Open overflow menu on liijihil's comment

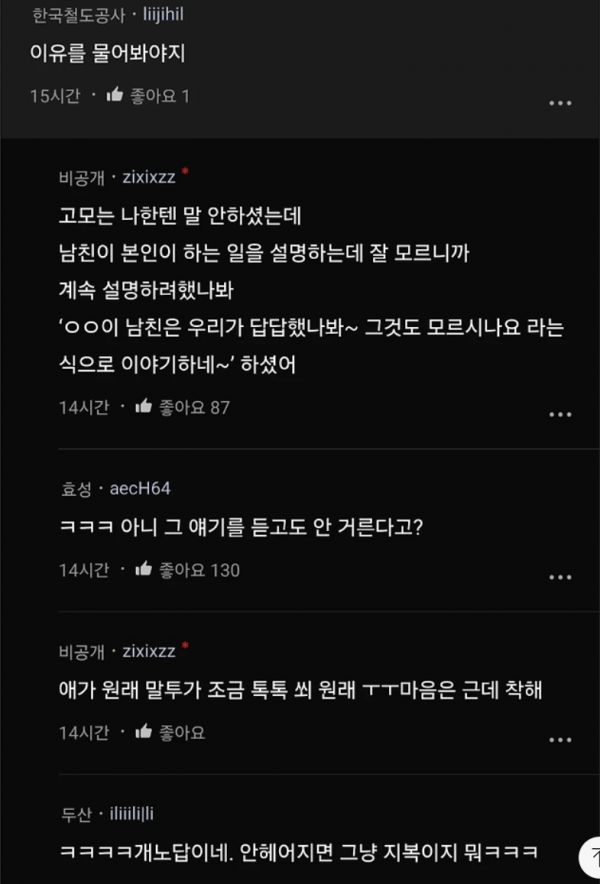tap(561, 103)
